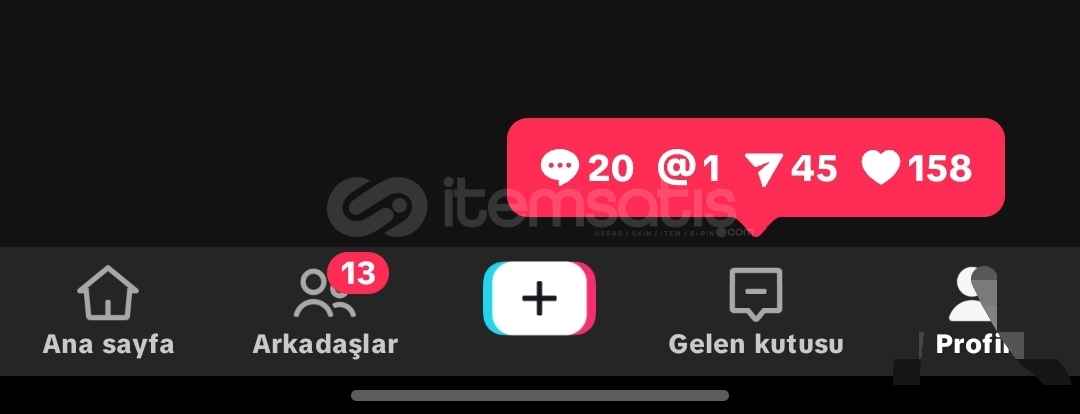Open Gelen kutusu inbox
The width and height of the screenshot is (1080, 414).
click(x=756, y=312)
